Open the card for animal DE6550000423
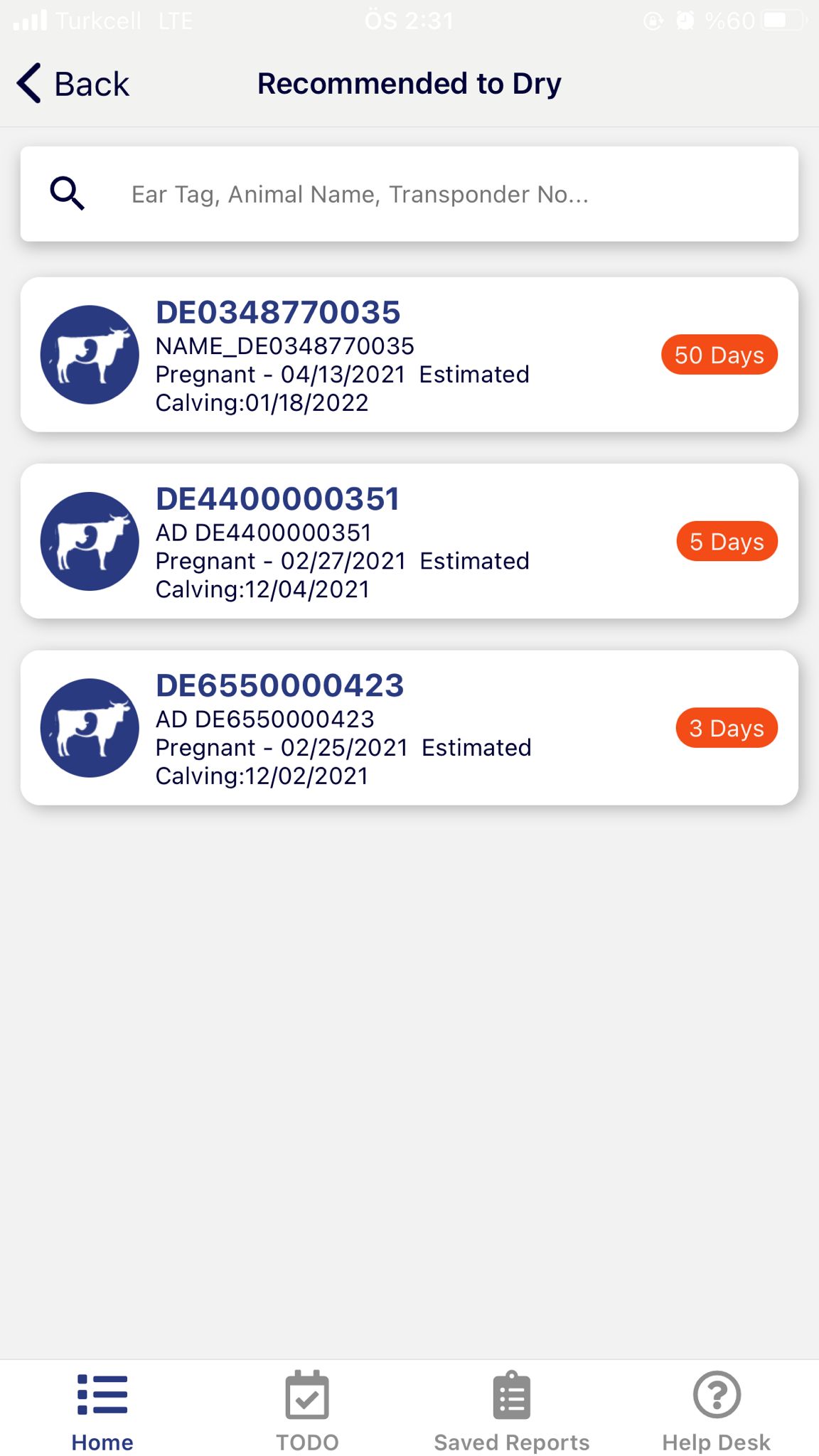 [x=409, y=728]
